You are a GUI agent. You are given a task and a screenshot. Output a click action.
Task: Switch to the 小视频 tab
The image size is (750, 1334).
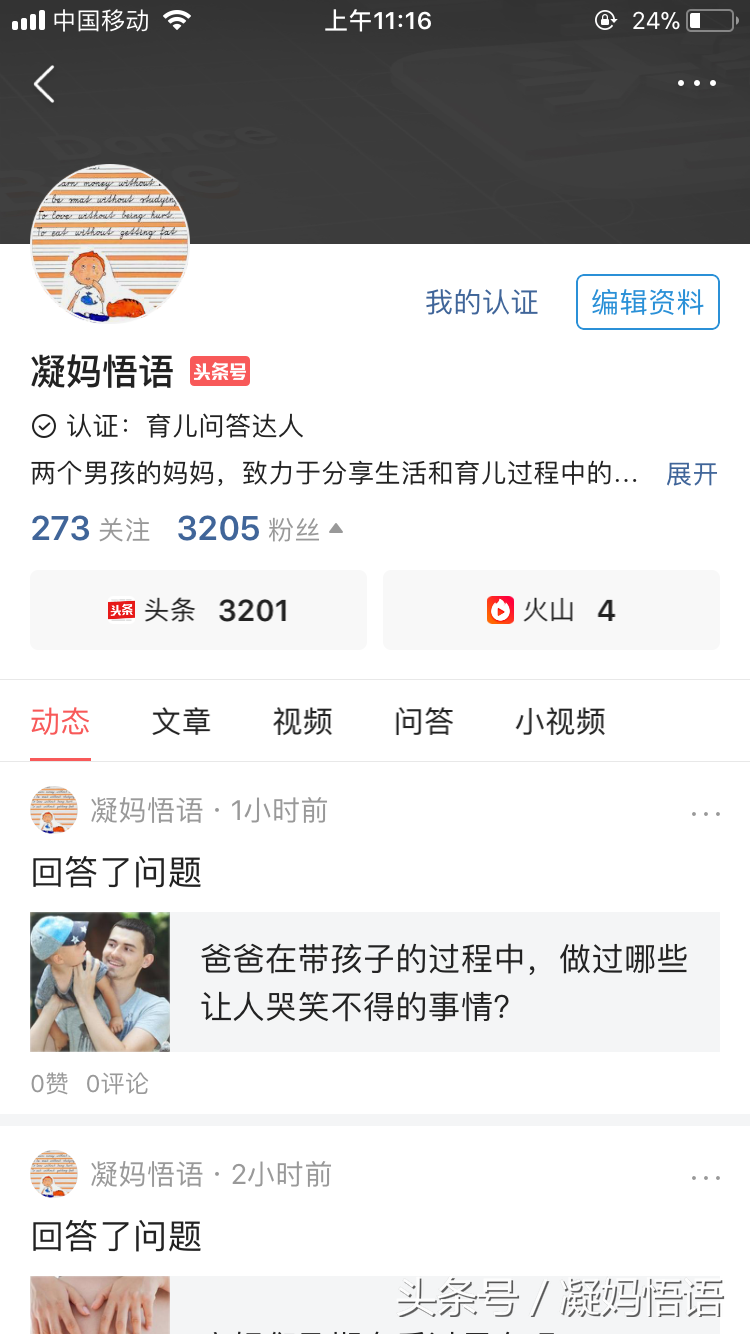point(560,721)
